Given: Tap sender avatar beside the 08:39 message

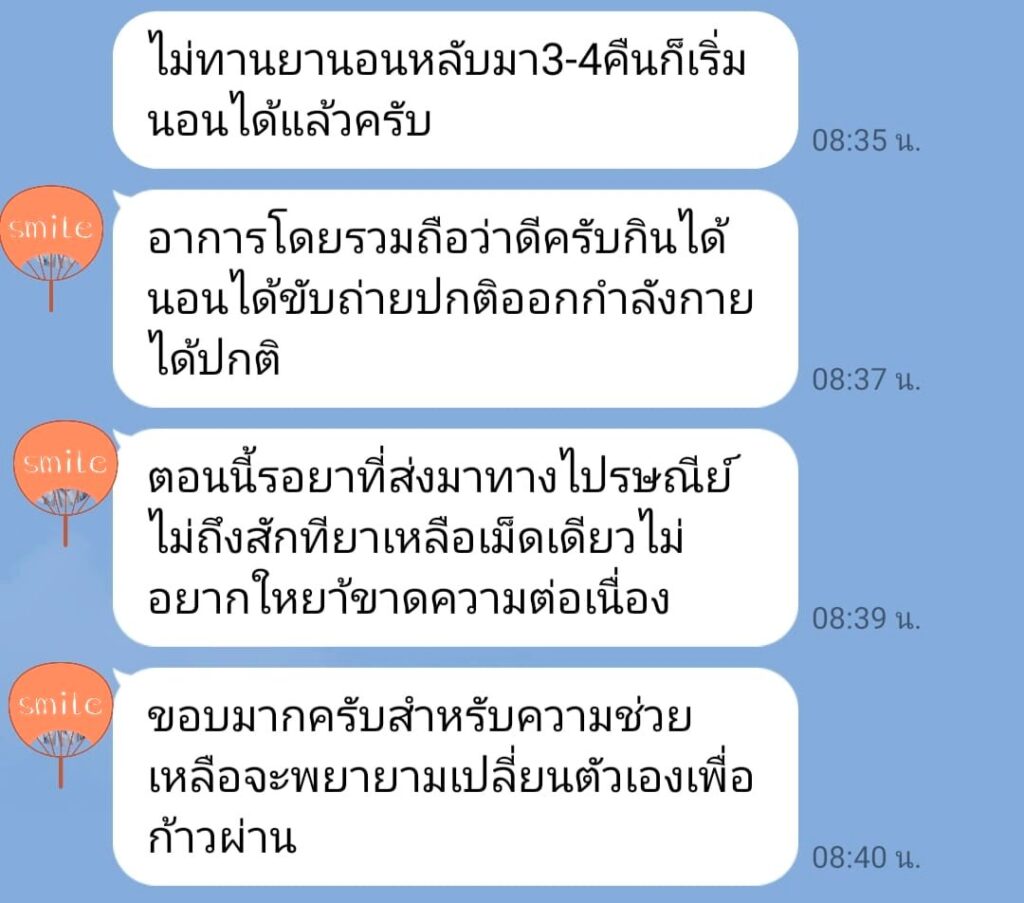Looking at the screenshot, I should point(65,469).
